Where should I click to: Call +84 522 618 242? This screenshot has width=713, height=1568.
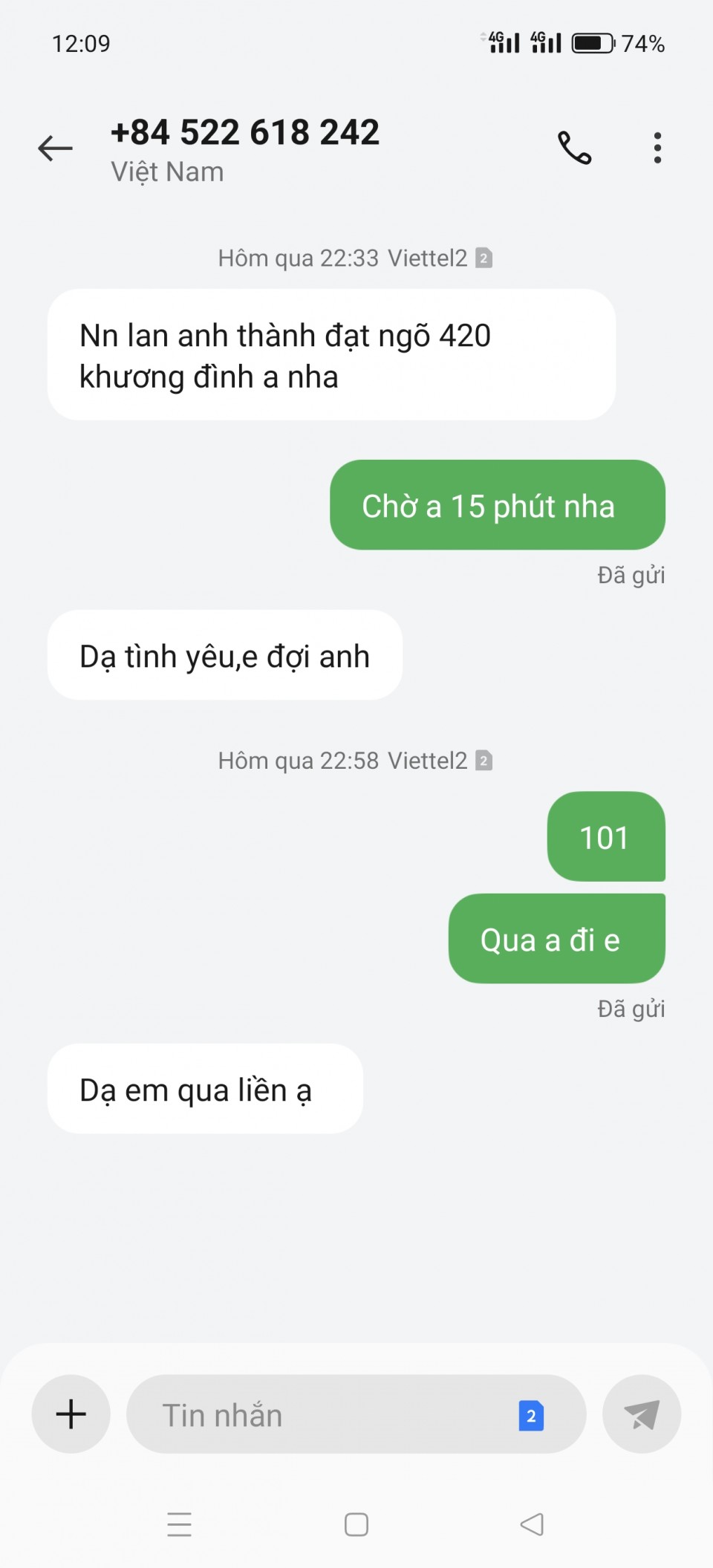click(x=574, y=148)
